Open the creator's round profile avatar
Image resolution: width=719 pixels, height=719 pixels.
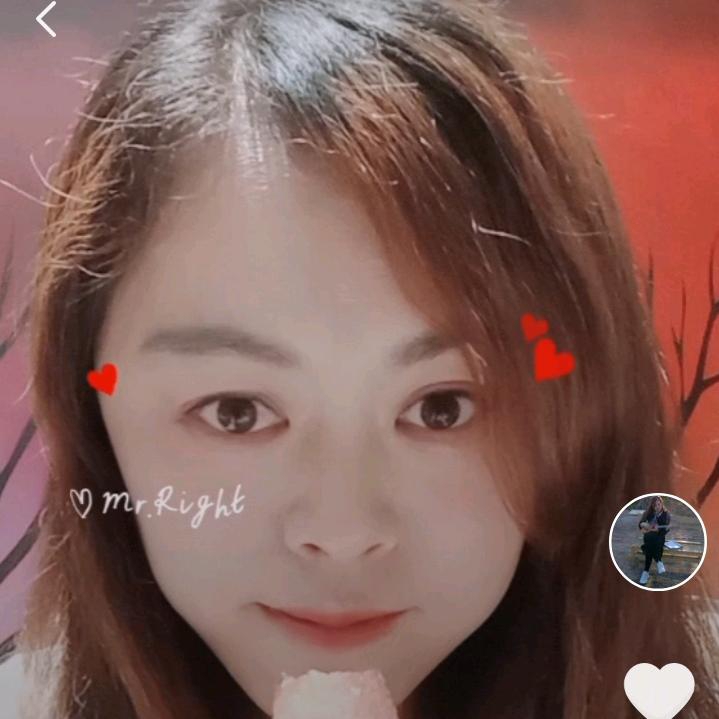[x=657, y=541]
